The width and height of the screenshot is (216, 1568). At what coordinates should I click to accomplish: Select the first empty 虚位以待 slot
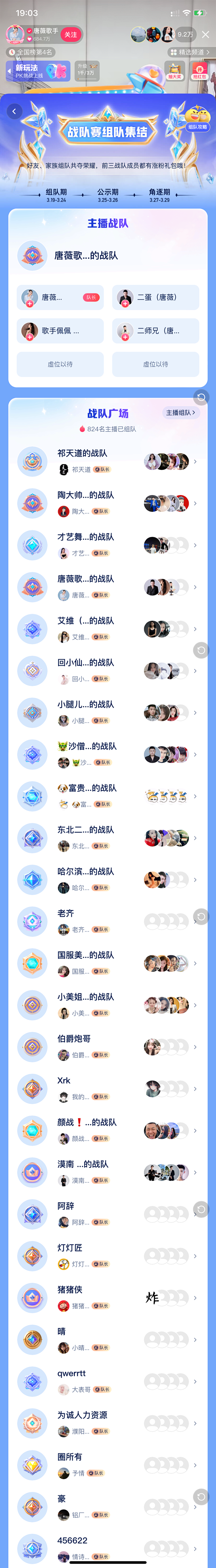[60, 364]
